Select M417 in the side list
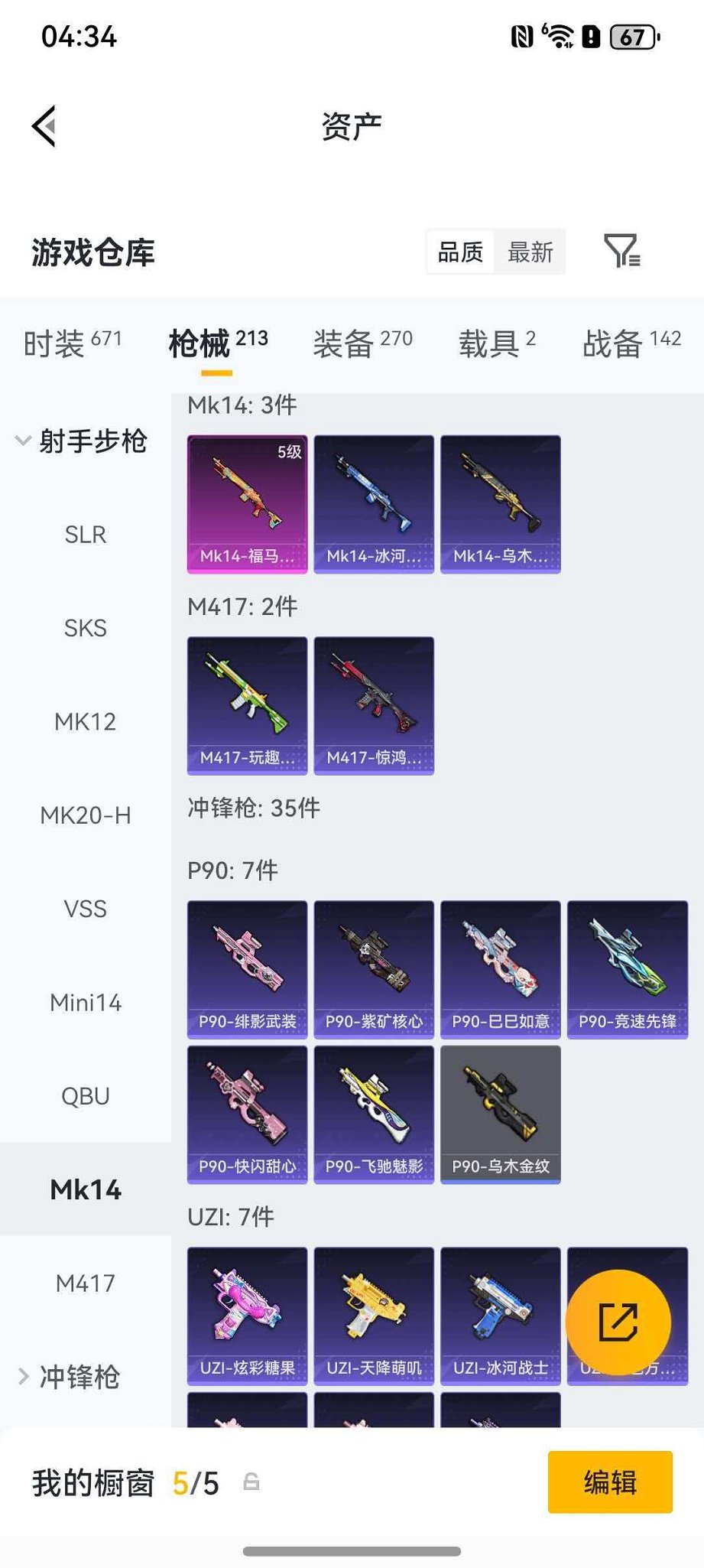Viewport: 704px width, 1568px height. pyautogui.click(x=86, y=1283)
